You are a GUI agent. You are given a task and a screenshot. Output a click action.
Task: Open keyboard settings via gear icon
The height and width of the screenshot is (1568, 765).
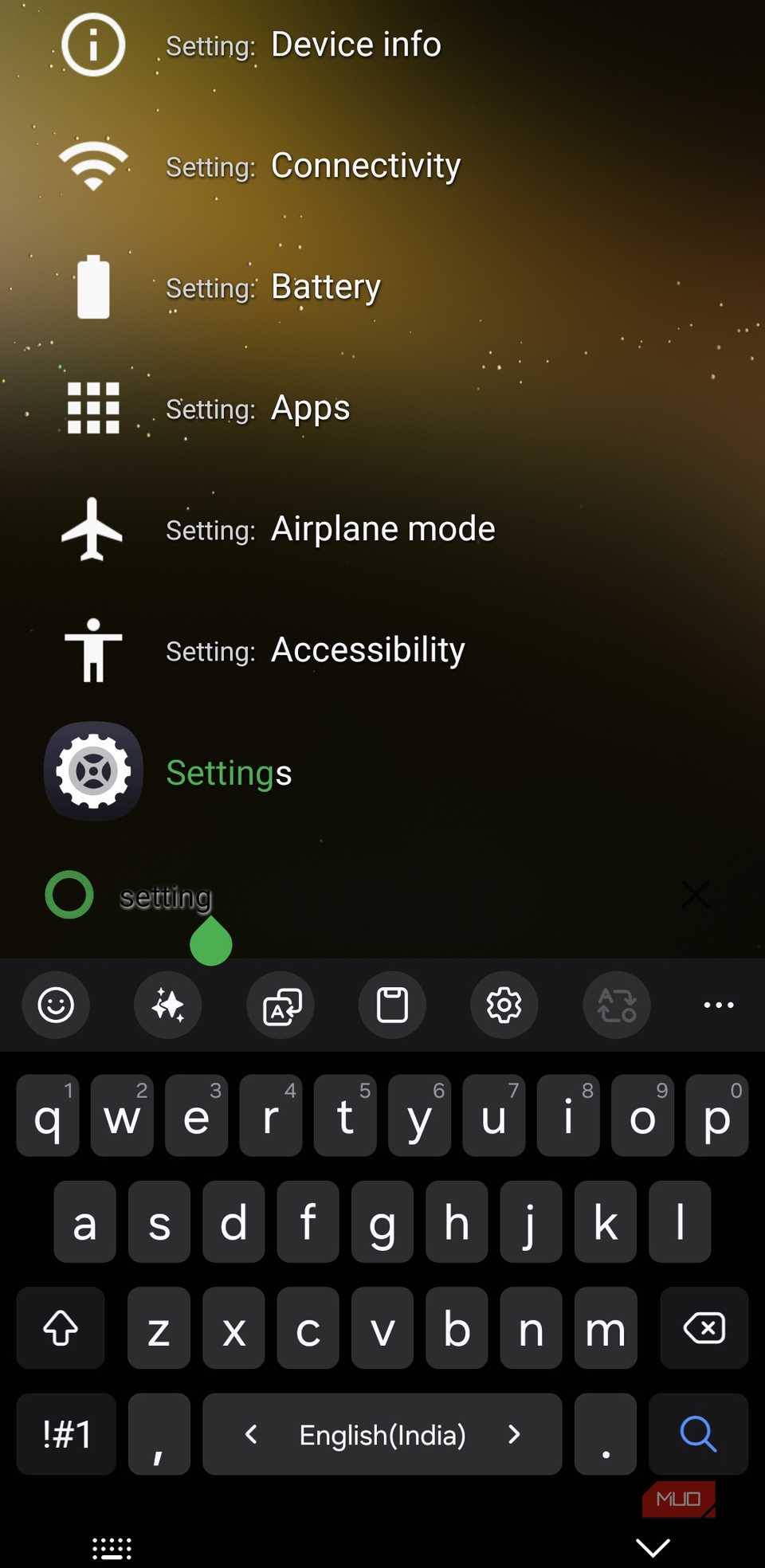[x=504, y=1005]
